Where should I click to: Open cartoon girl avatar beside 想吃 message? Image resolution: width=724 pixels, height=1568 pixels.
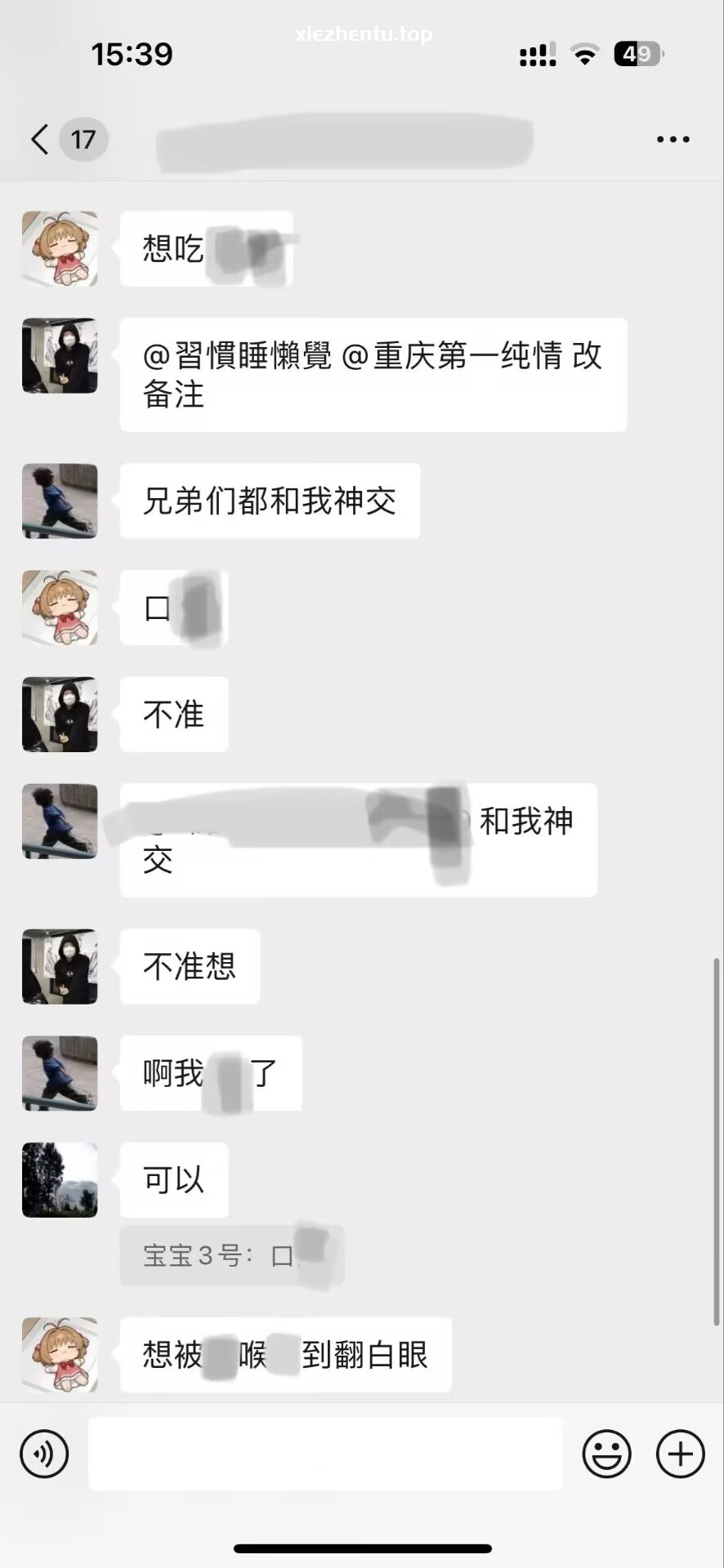(60, 248)
